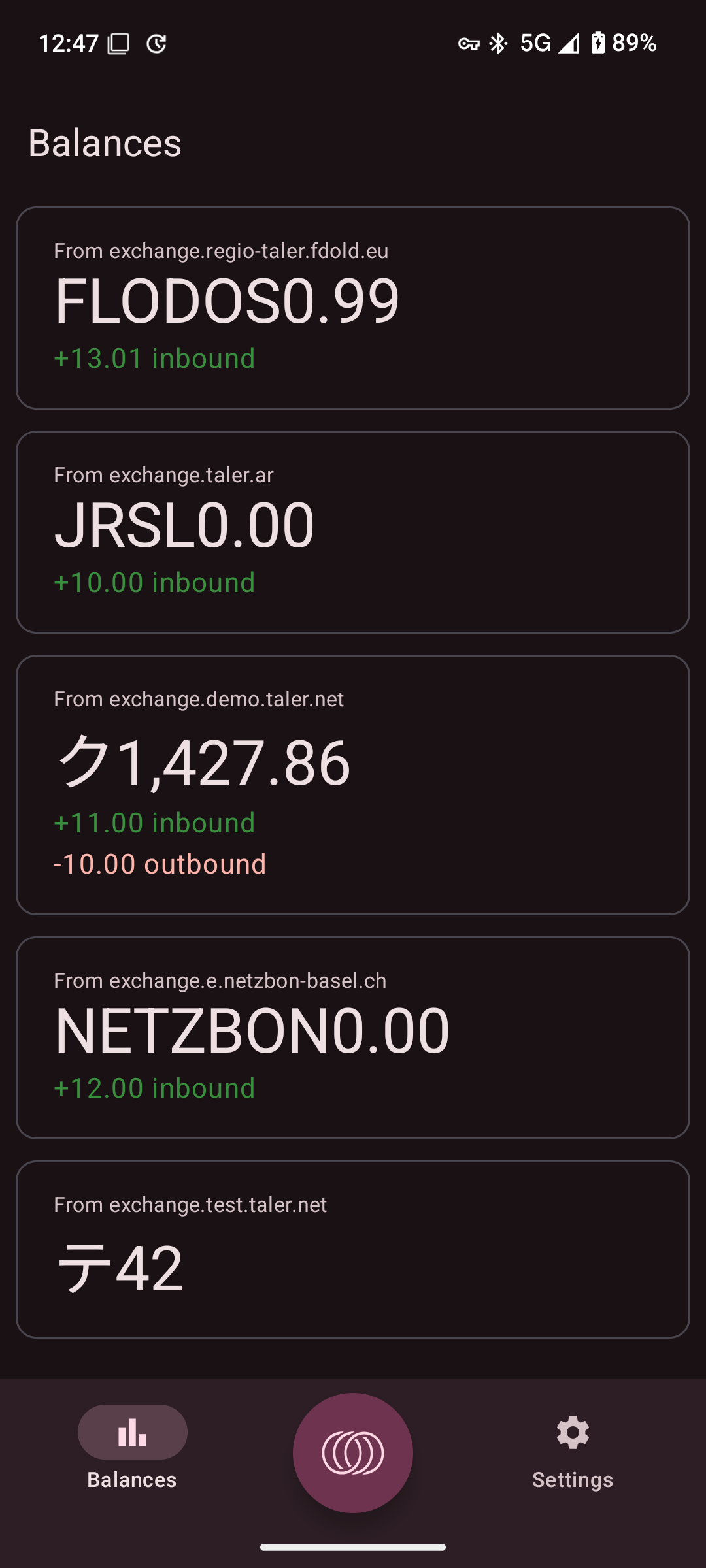Open the NETZBON balance card

pos(353,1037)
